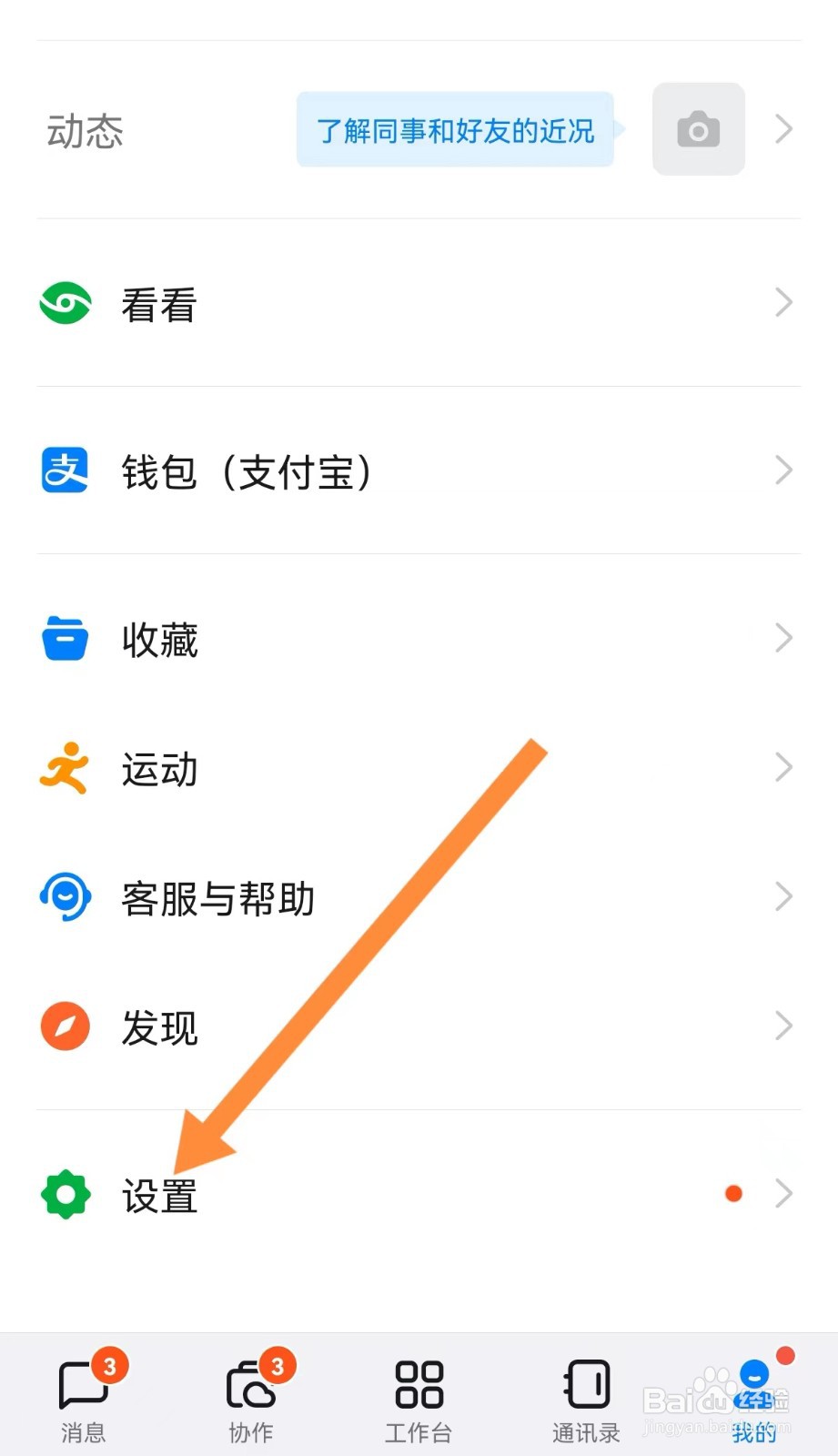
Task: Tap the 发现 compass icon
Action: point(65,1026)
